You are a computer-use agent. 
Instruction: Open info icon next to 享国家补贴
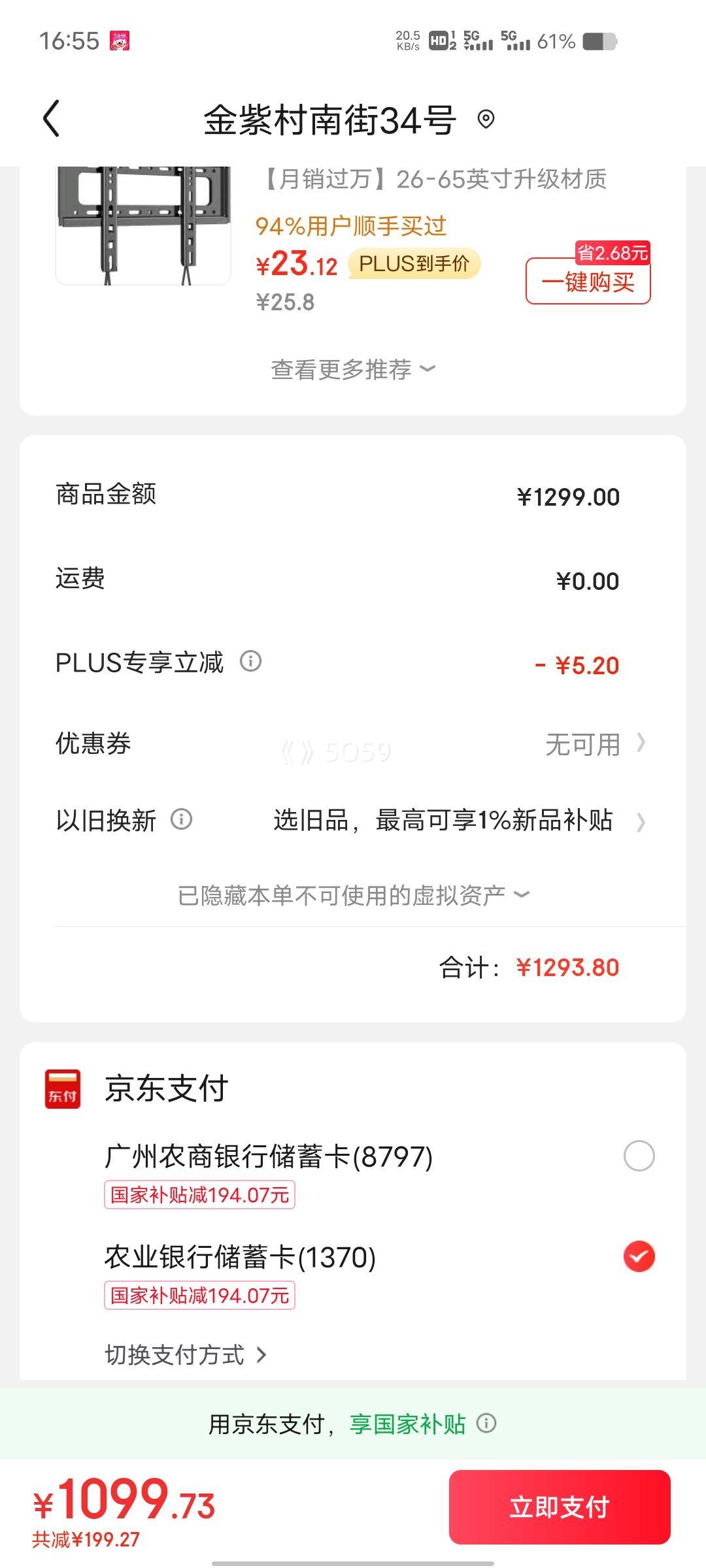pos(486,1423)
